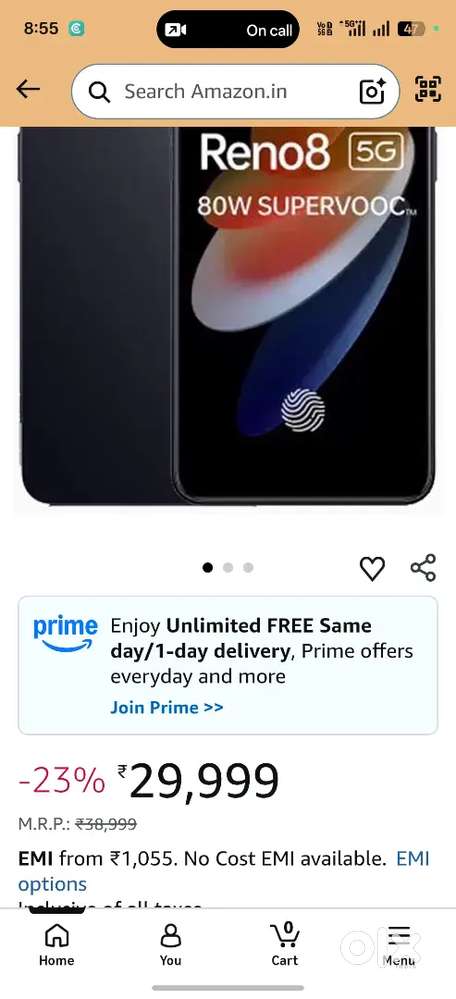Share this product listing

click(x=424, y=568)
